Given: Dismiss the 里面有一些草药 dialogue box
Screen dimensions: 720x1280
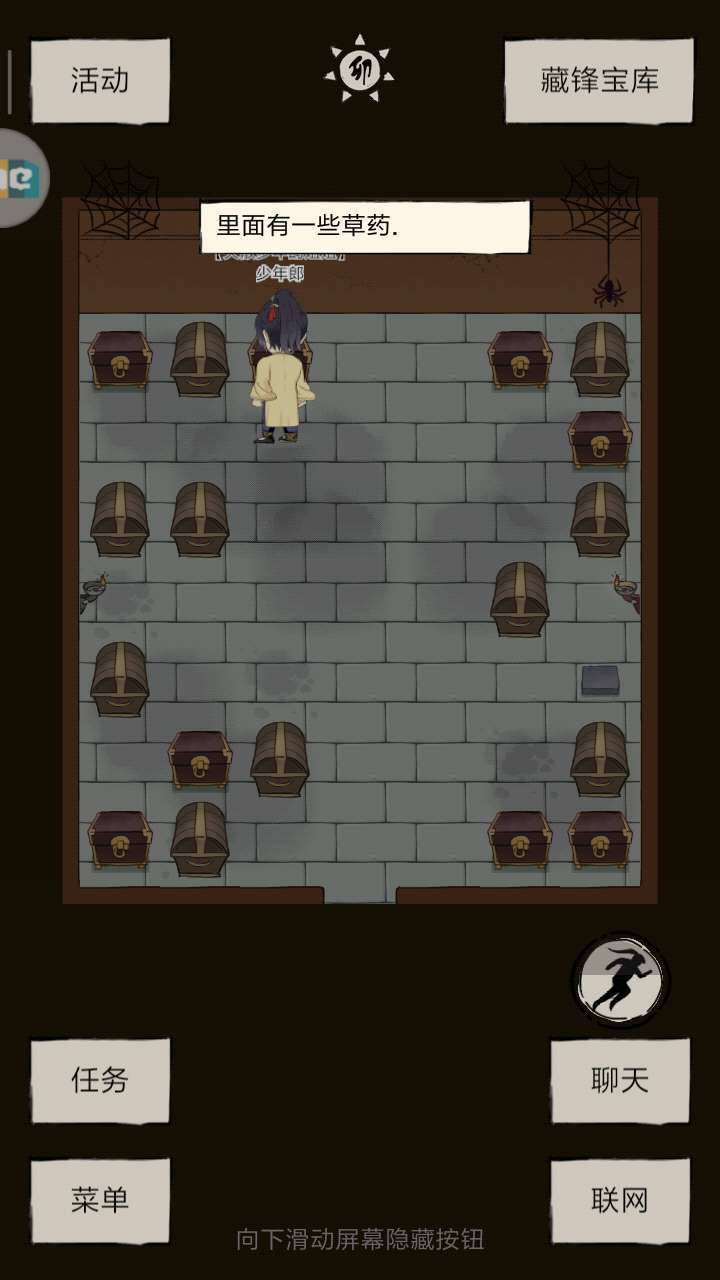Looking at the screenshot, I should 365,227.
